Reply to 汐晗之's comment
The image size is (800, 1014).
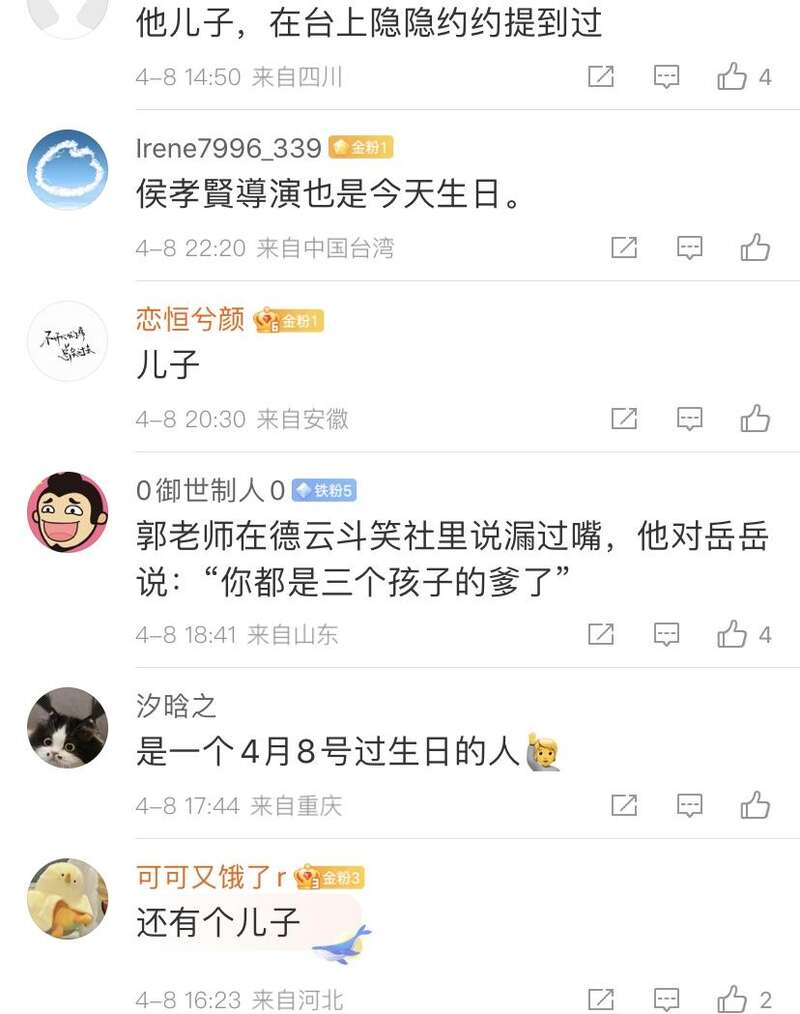coord(690,805)
